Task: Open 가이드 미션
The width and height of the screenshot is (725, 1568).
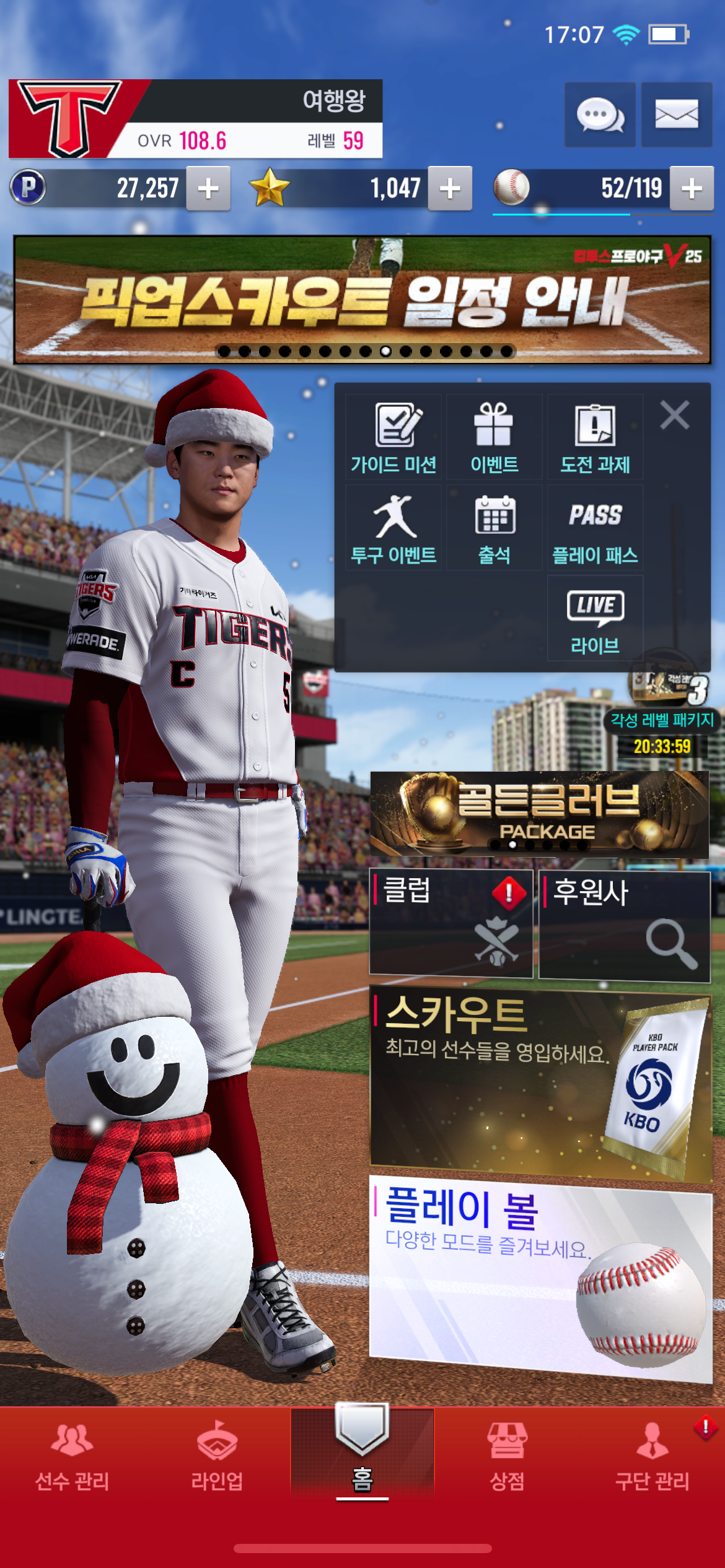Action: click(393, 437)
